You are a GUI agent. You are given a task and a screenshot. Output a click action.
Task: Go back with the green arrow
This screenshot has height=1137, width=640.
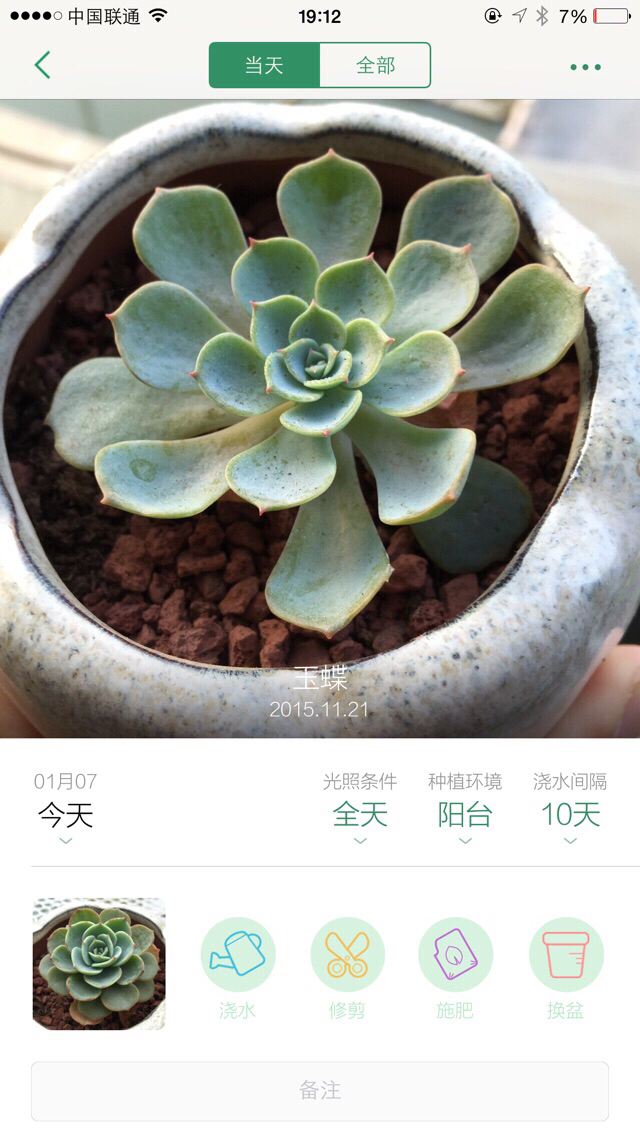43,65
